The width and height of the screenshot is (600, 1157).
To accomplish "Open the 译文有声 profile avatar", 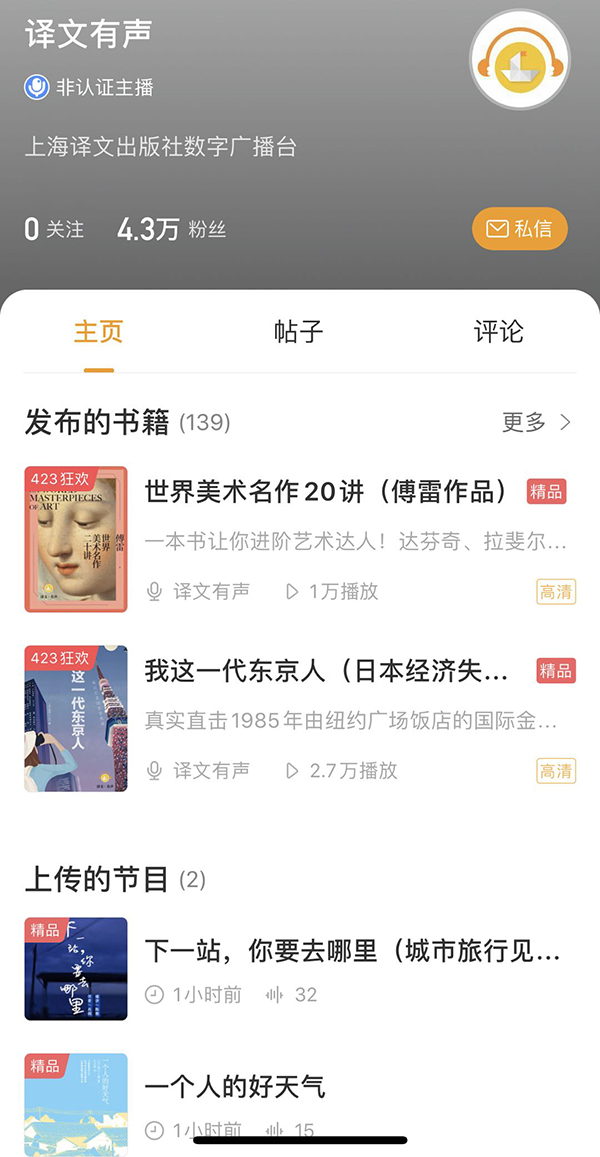I will [520, 59].
